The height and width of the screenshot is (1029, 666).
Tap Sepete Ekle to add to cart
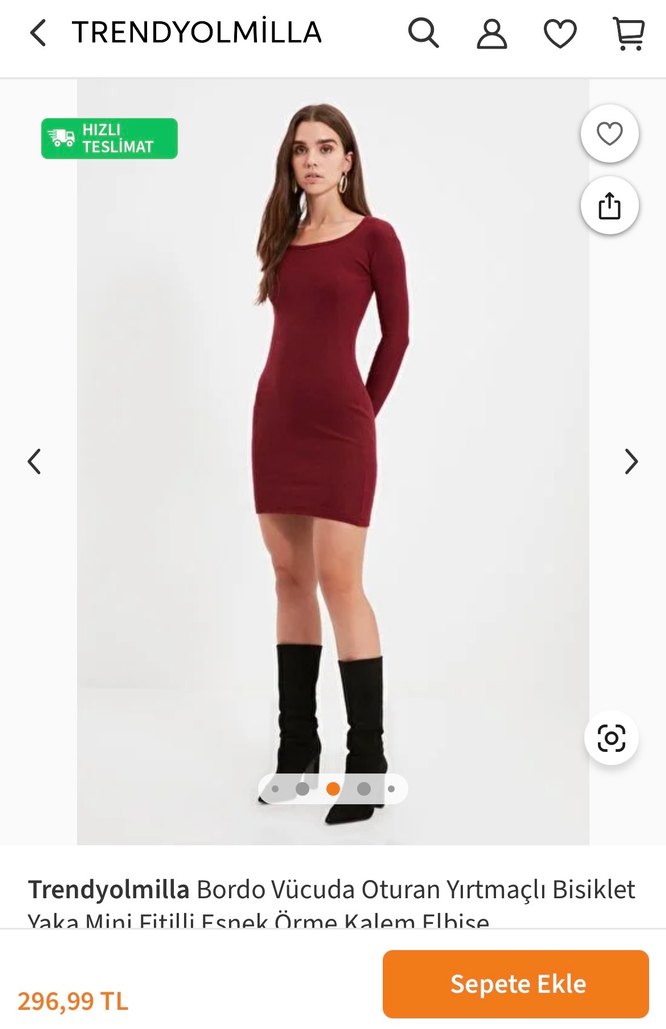coord(516,984)
